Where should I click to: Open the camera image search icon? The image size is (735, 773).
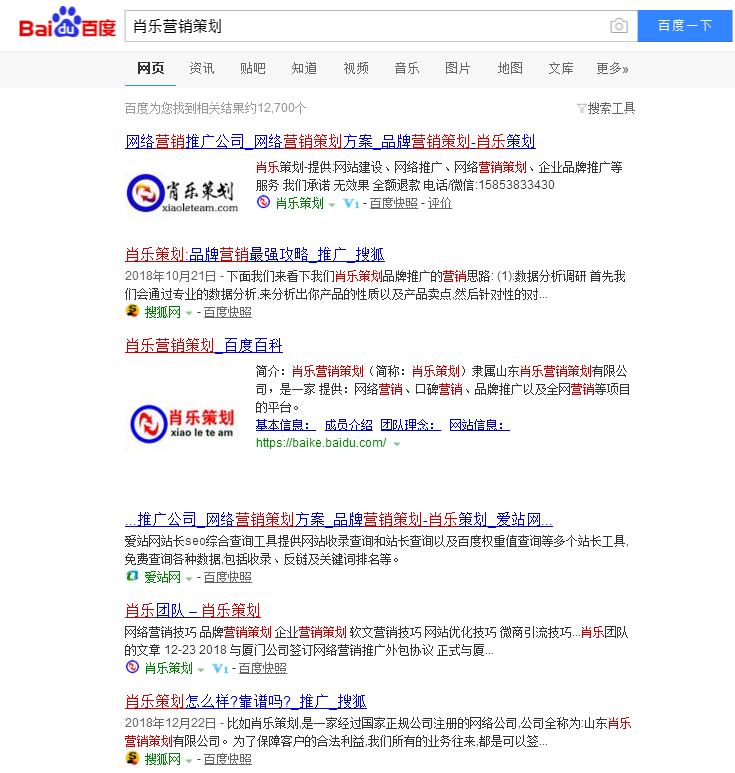coord(619,26)
